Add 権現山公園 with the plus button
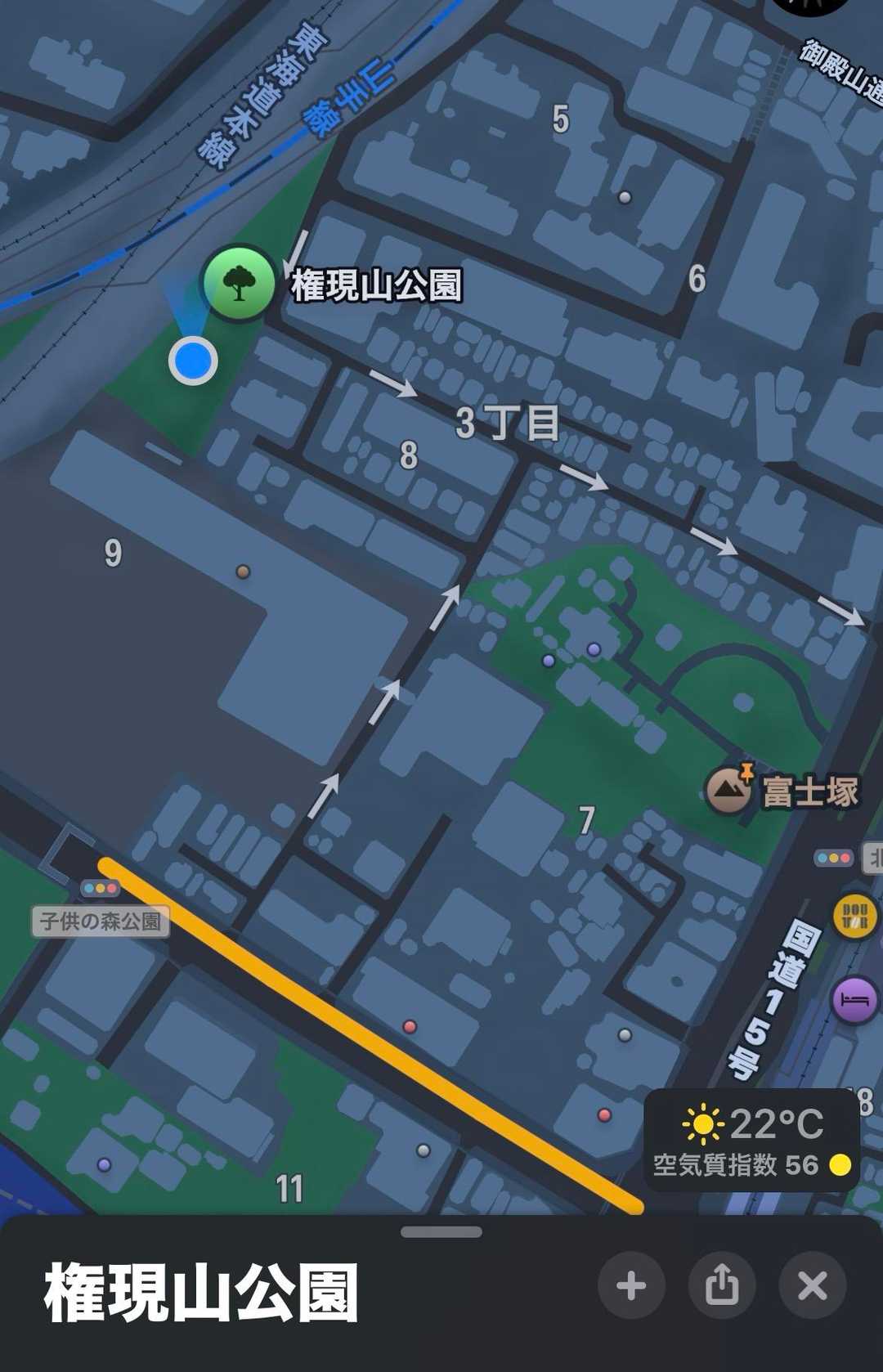 click(x=631, y=1285)
